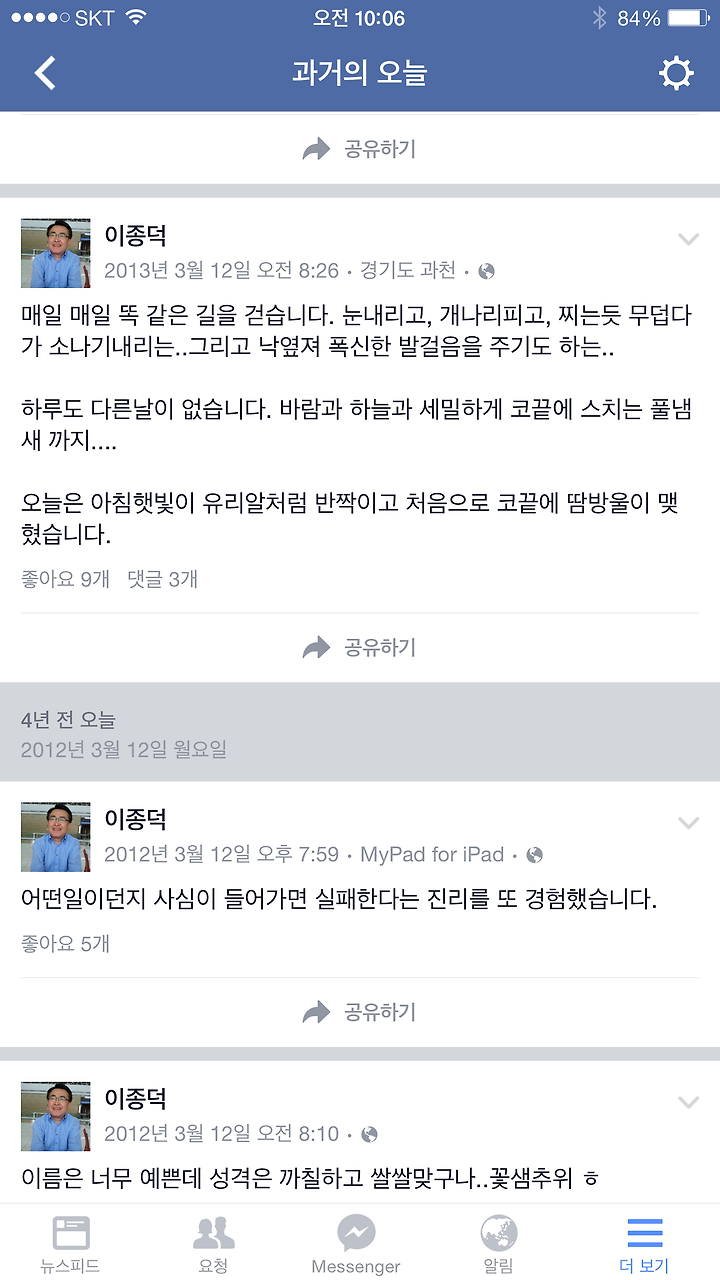
Task: Expand the dropdown arrow on the 2013년 post
Action: point(688,239)
